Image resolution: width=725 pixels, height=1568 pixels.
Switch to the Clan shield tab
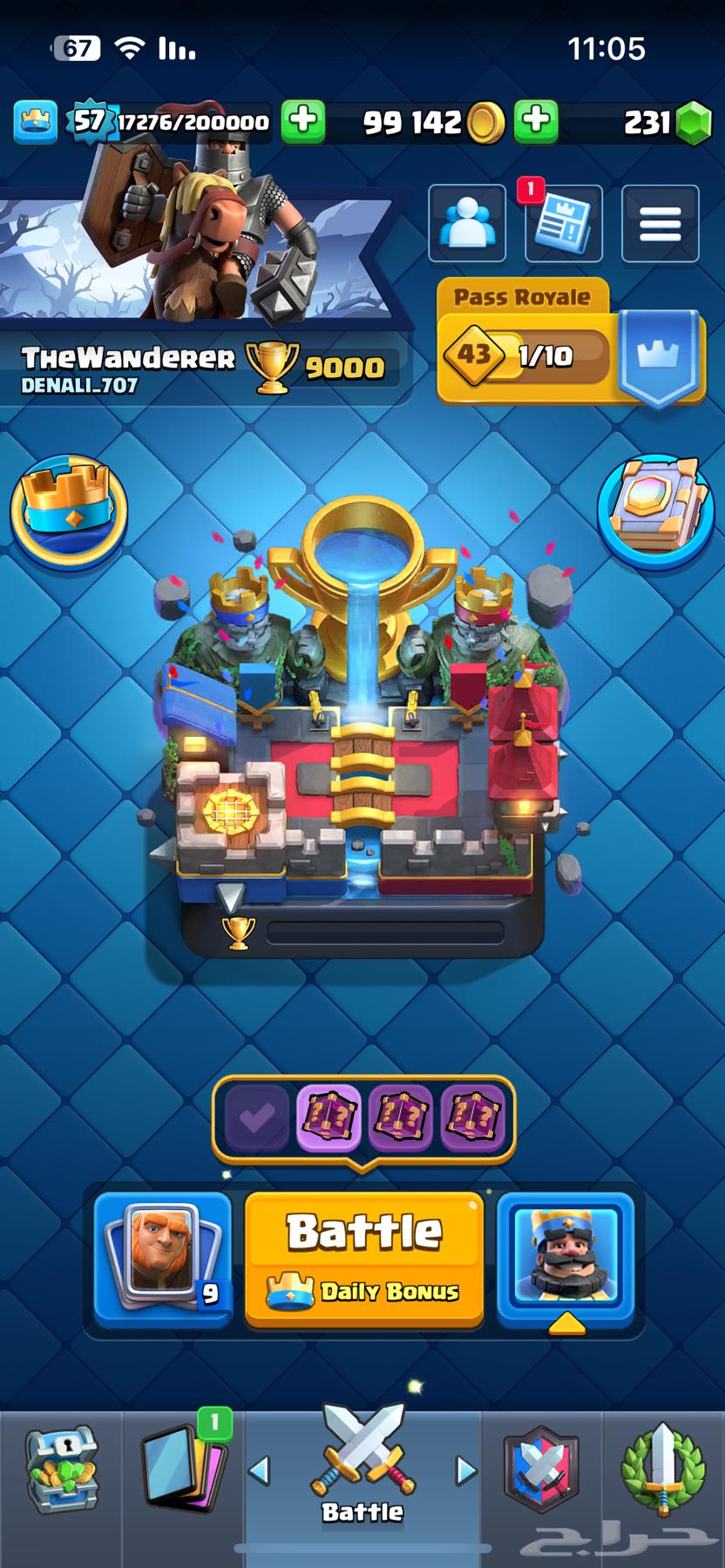541,1472
